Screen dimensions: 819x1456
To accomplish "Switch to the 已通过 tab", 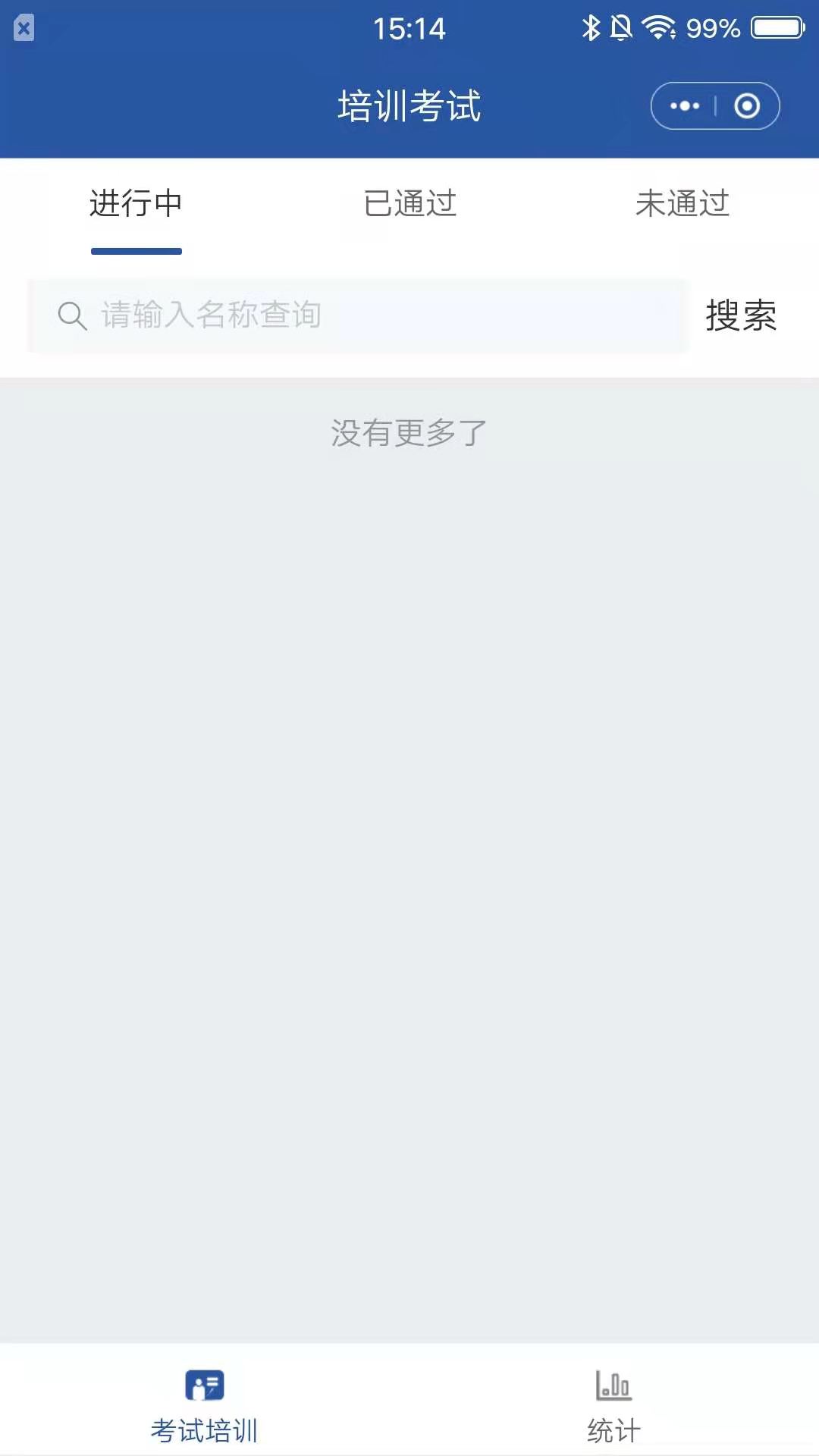I will (409, 202).
